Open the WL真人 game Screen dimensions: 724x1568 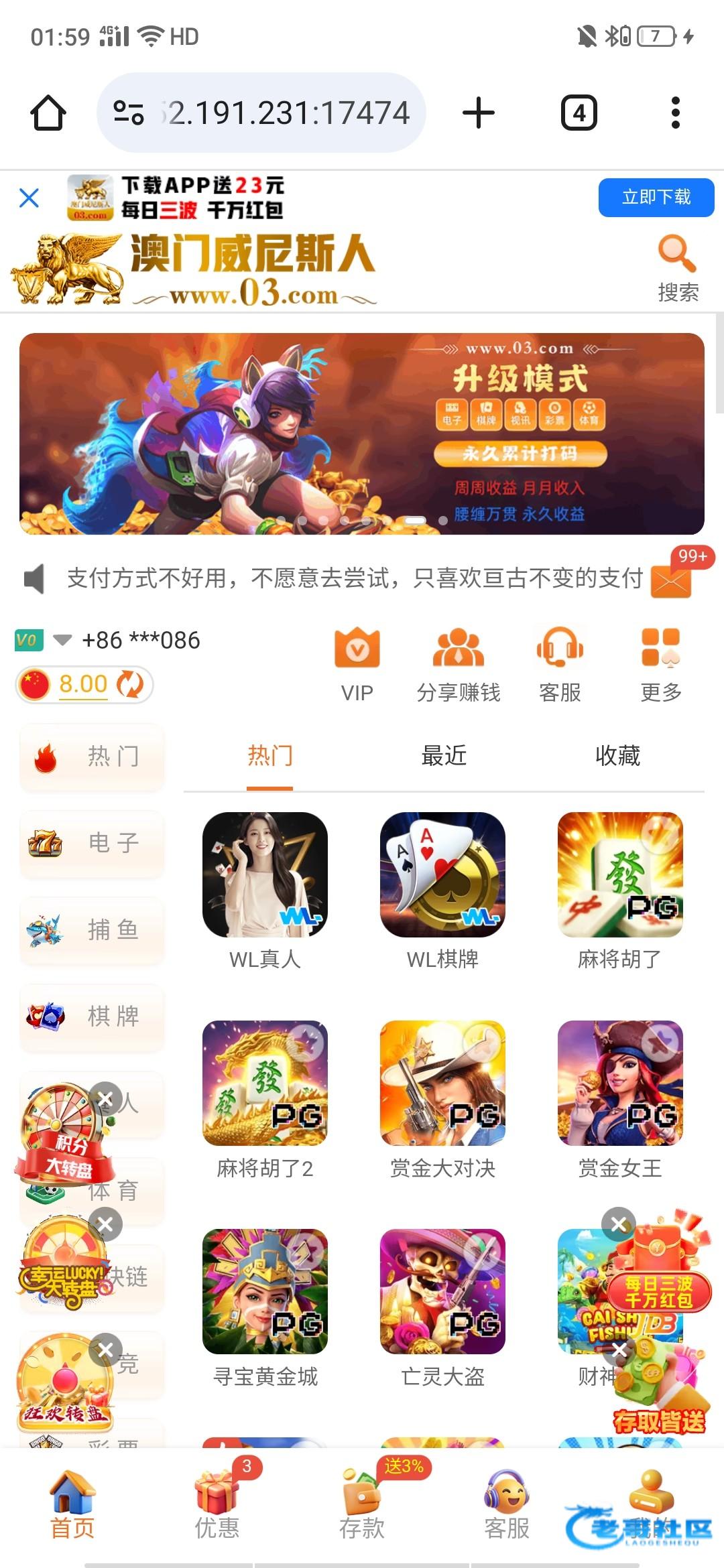tap(265, 875)
